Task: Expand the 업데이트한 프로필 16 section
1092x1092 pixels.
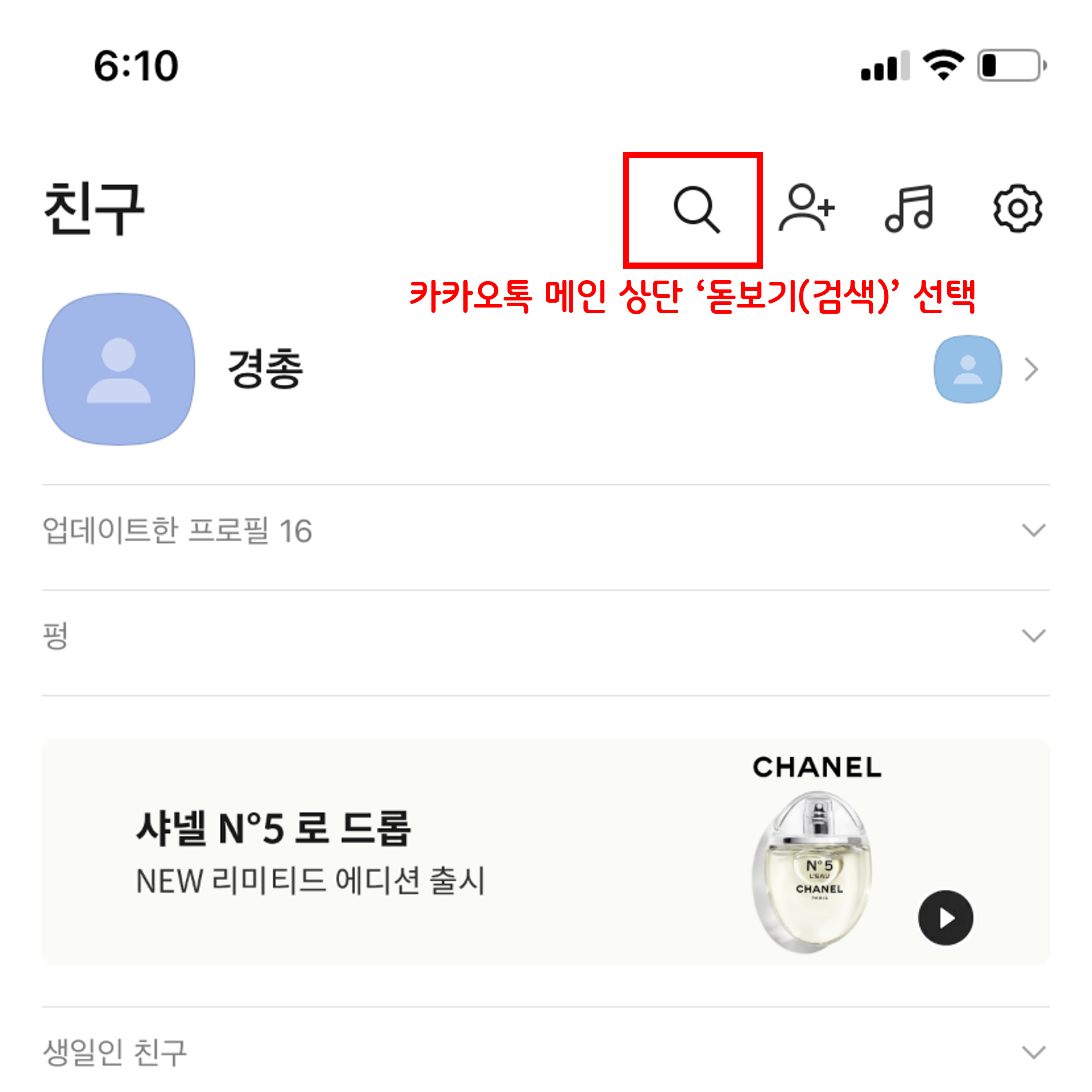Action: click(1033, 530)
